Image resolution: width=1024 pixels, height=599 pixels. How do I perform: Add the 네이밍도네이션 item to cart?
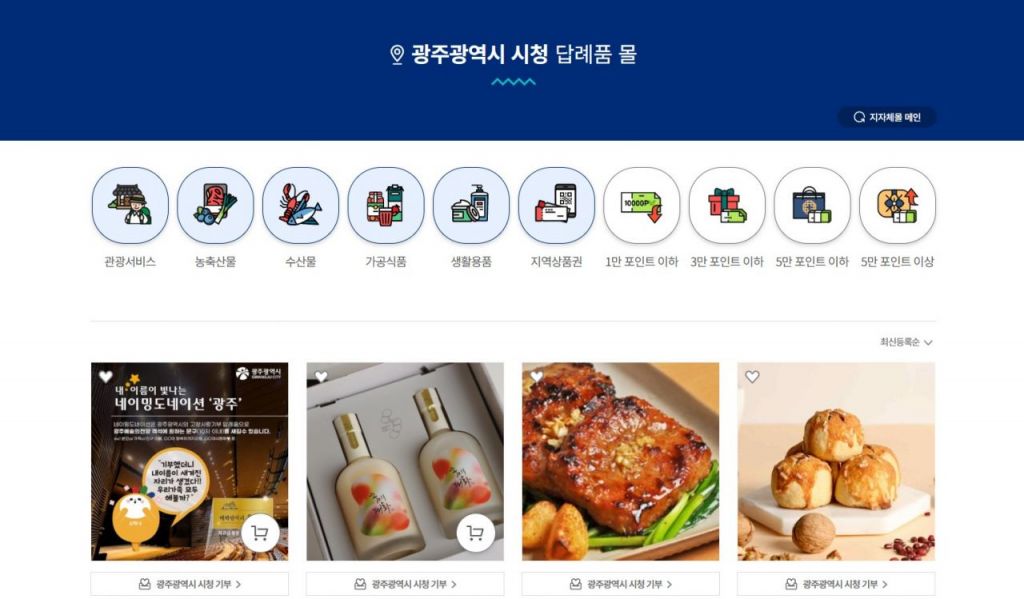[x=260, y=532]
